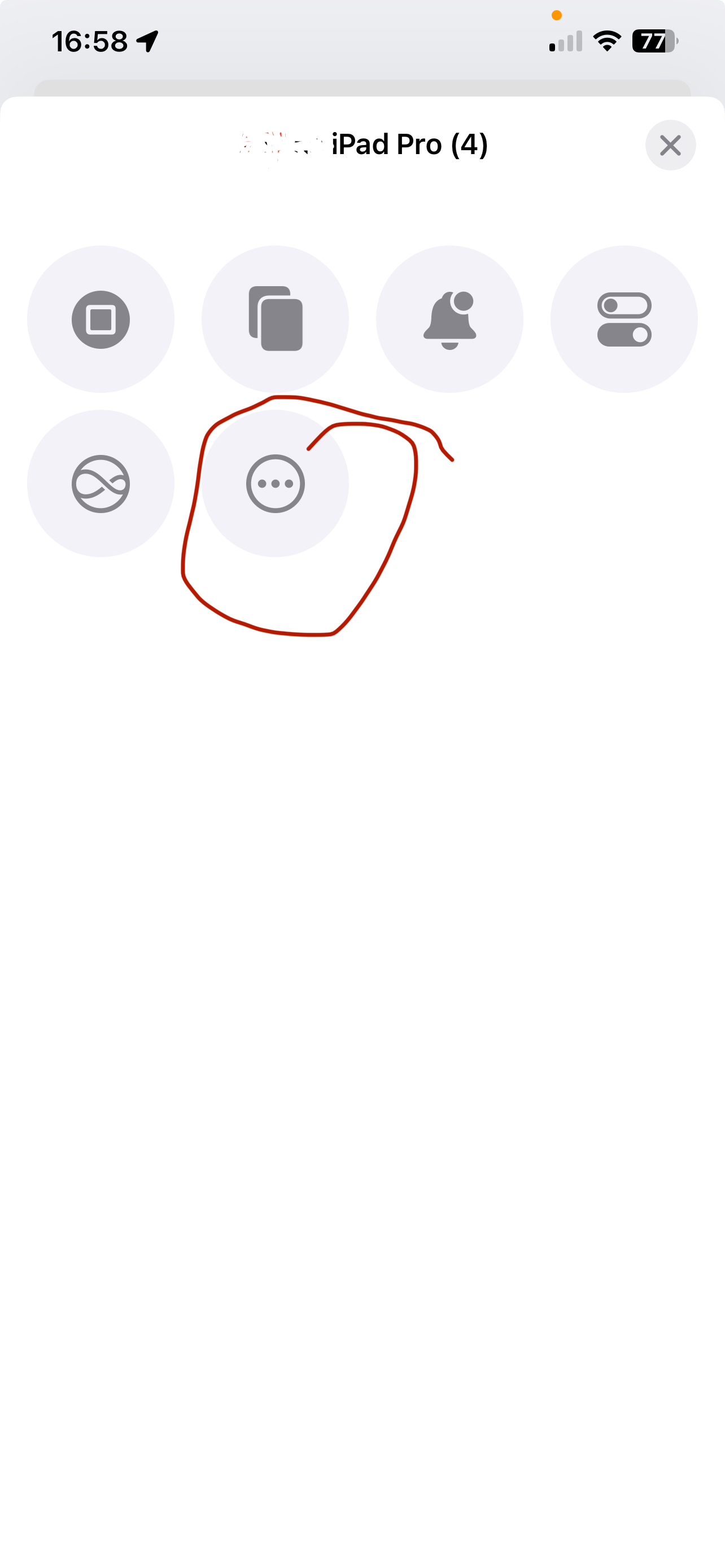Tap the home button icon circle
The height and width of the screenshot is (1568, 725).
101,319
